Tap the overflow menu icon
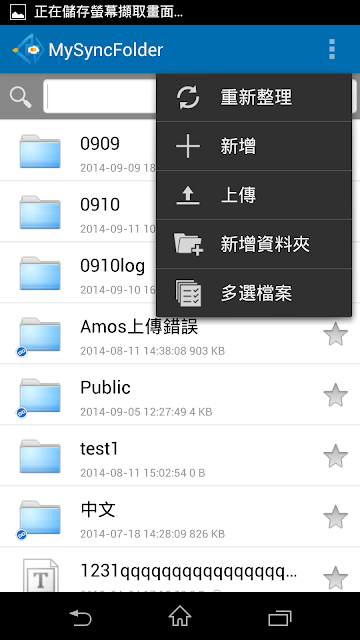The image size is (360, 640). (x=332, y=49)
